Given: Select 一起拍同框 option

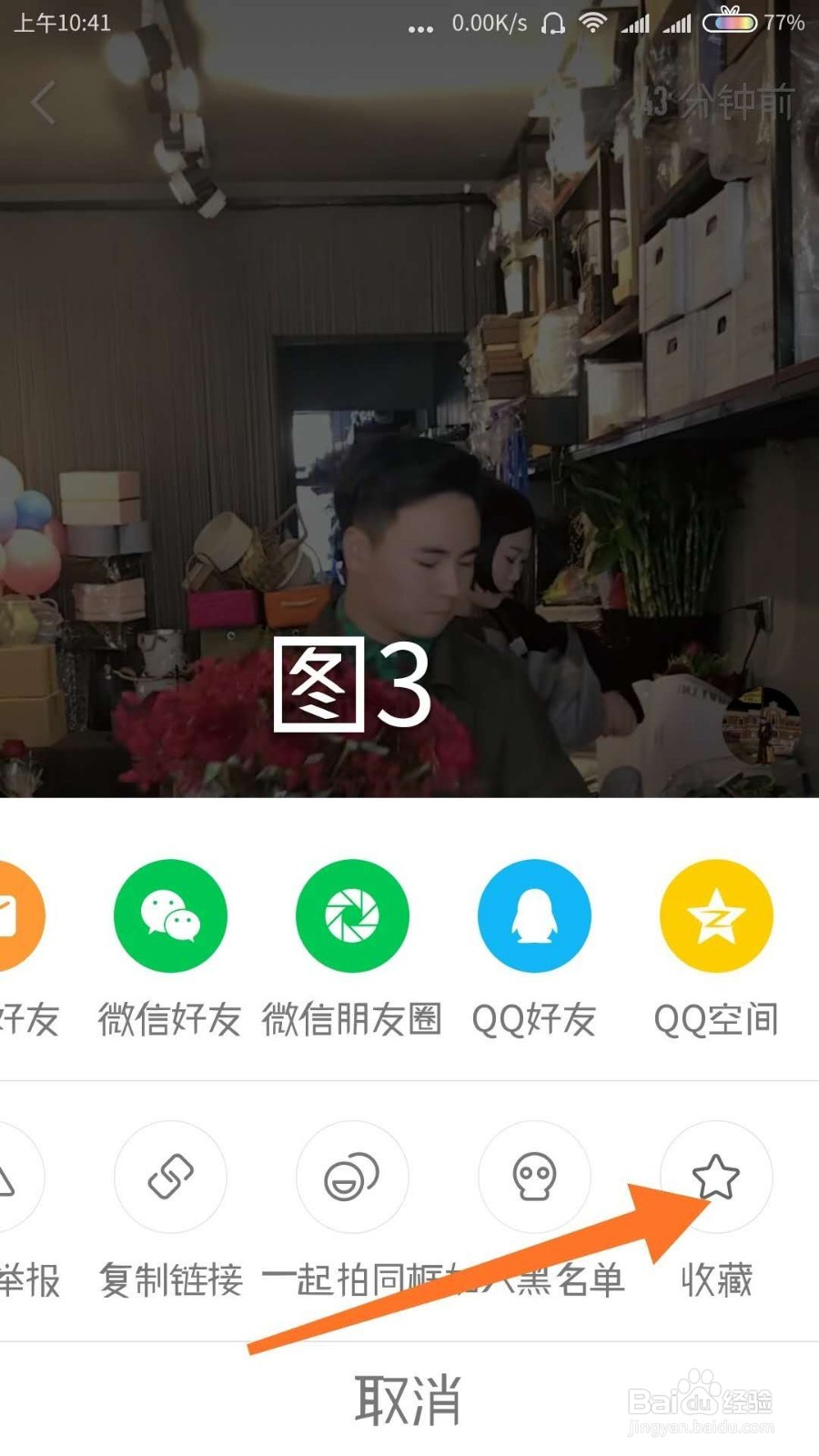Looking at the screenshot, I should (352, 1177).
